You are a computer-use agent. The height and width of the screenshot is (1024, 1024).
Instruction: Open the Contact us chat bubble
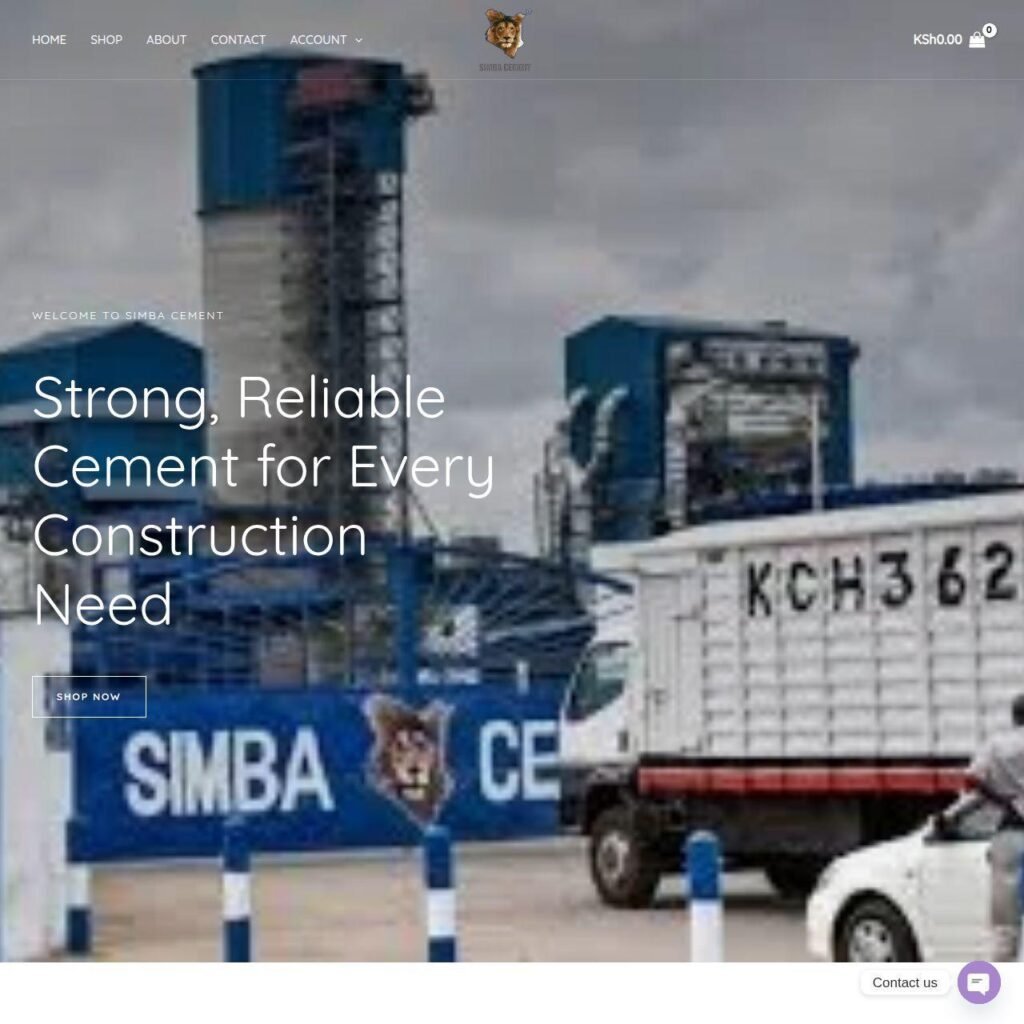click(978, 982)
